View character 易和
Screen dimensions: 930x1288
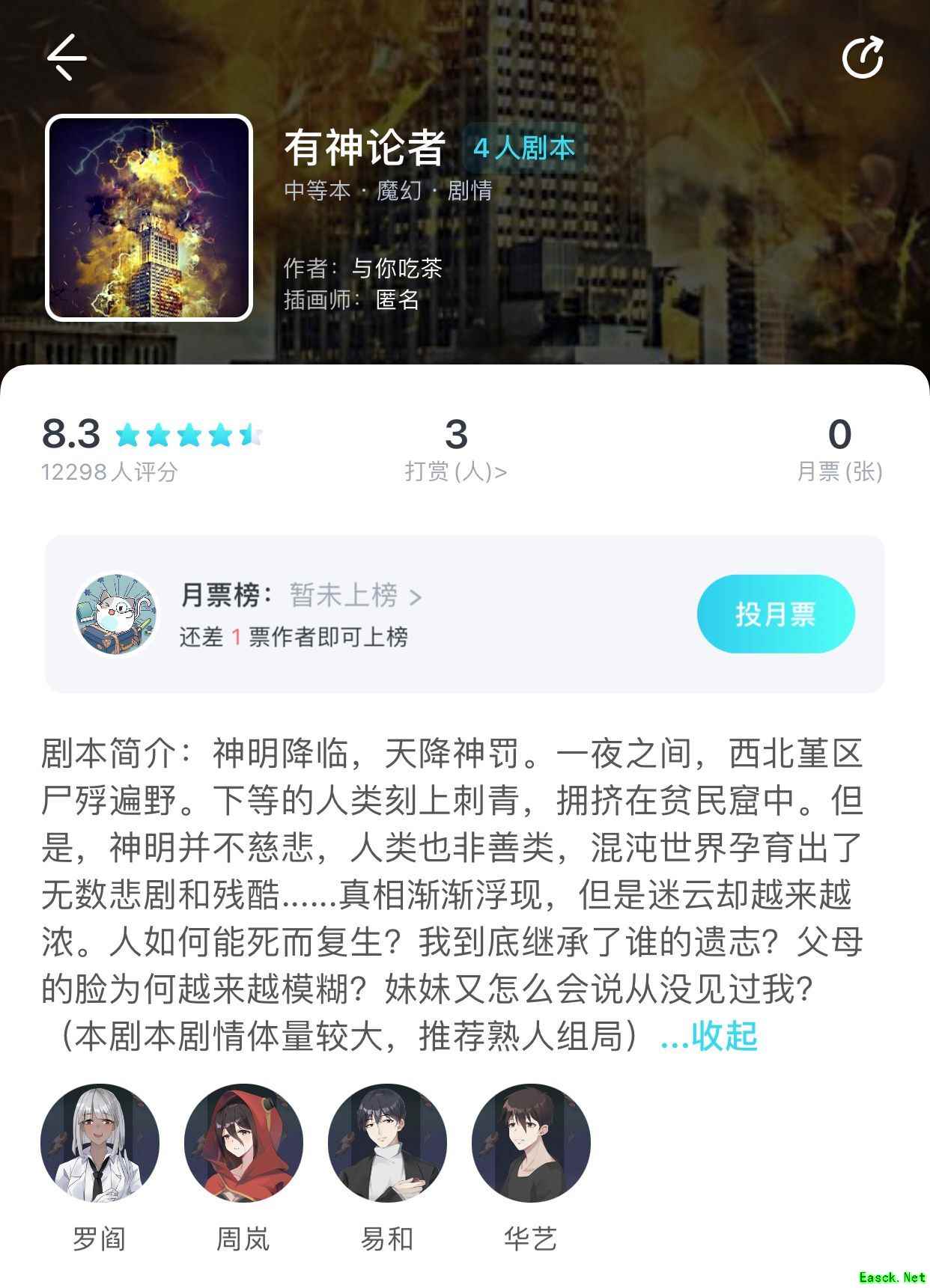pyautogui.click(x=387, y=1144)
